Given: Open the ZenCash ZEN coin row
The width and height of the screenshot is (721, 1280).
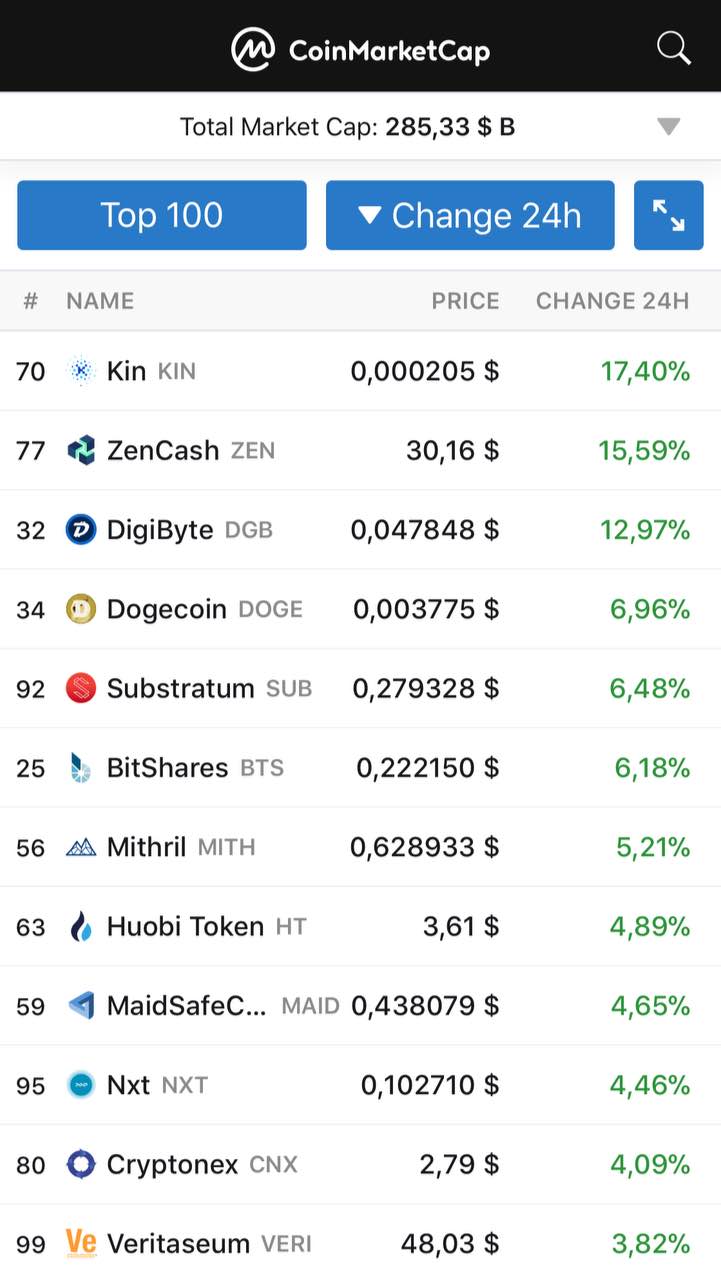Looking at the screenshot, I should click(x=360, y=450).
